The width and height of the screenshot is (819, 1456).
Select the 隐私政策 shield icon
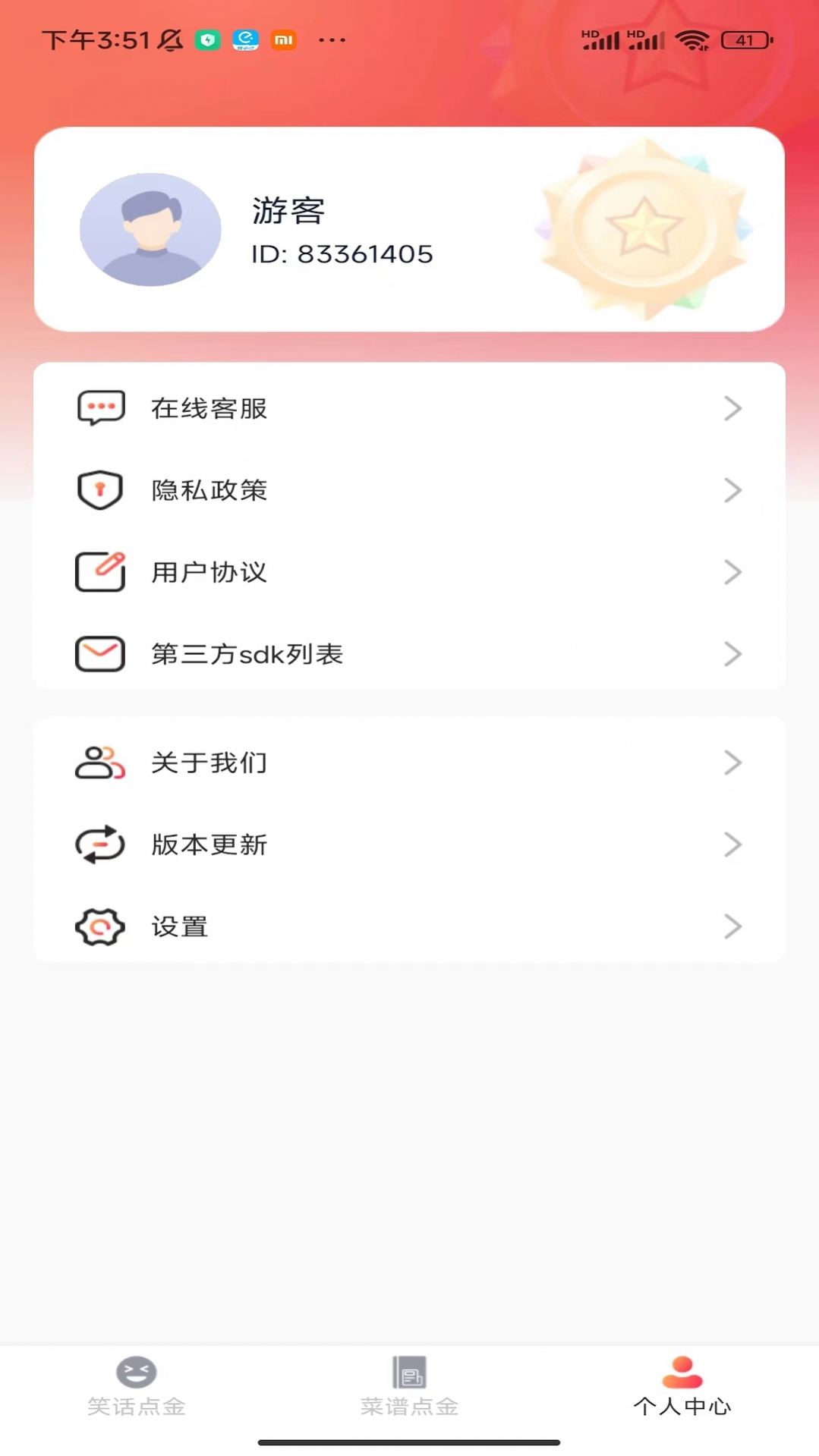point(99,489)
